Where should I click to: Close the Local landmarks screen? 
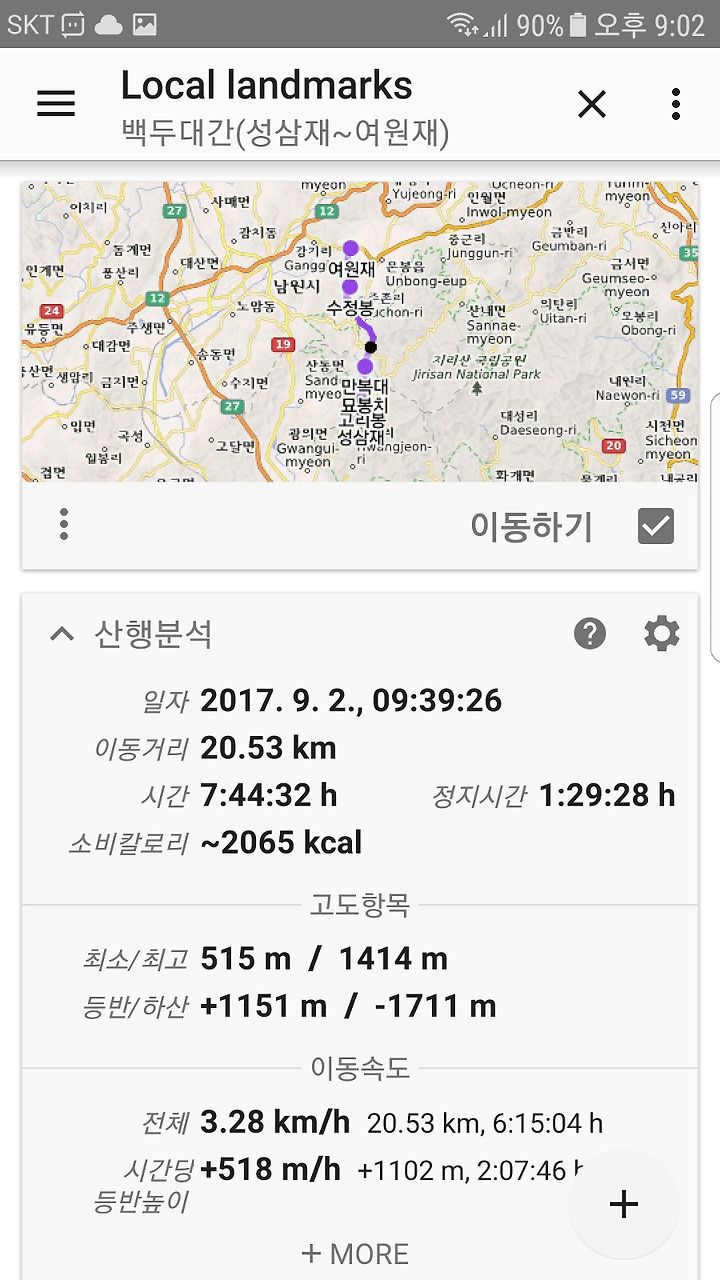pos(592,103)
